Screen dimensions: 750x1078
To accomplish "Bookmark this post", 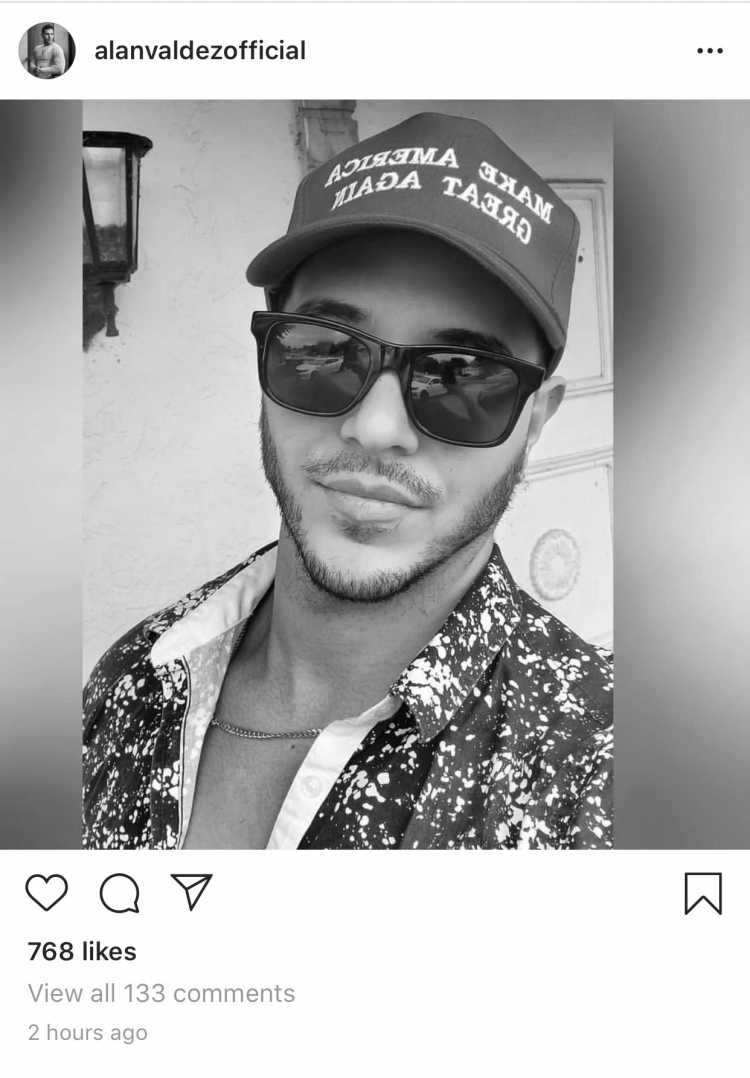I will pos(703,893).
